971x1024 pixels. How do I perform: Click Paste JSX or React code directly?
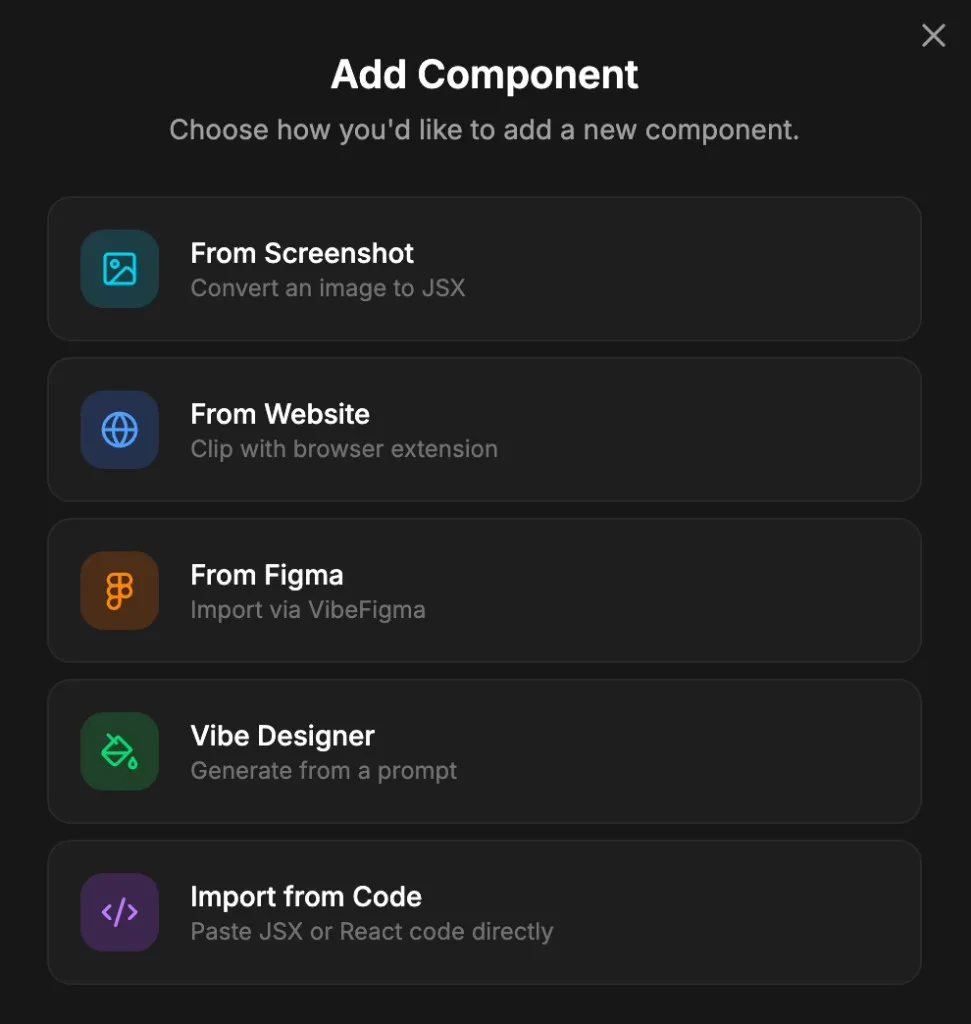click(372, 931)
